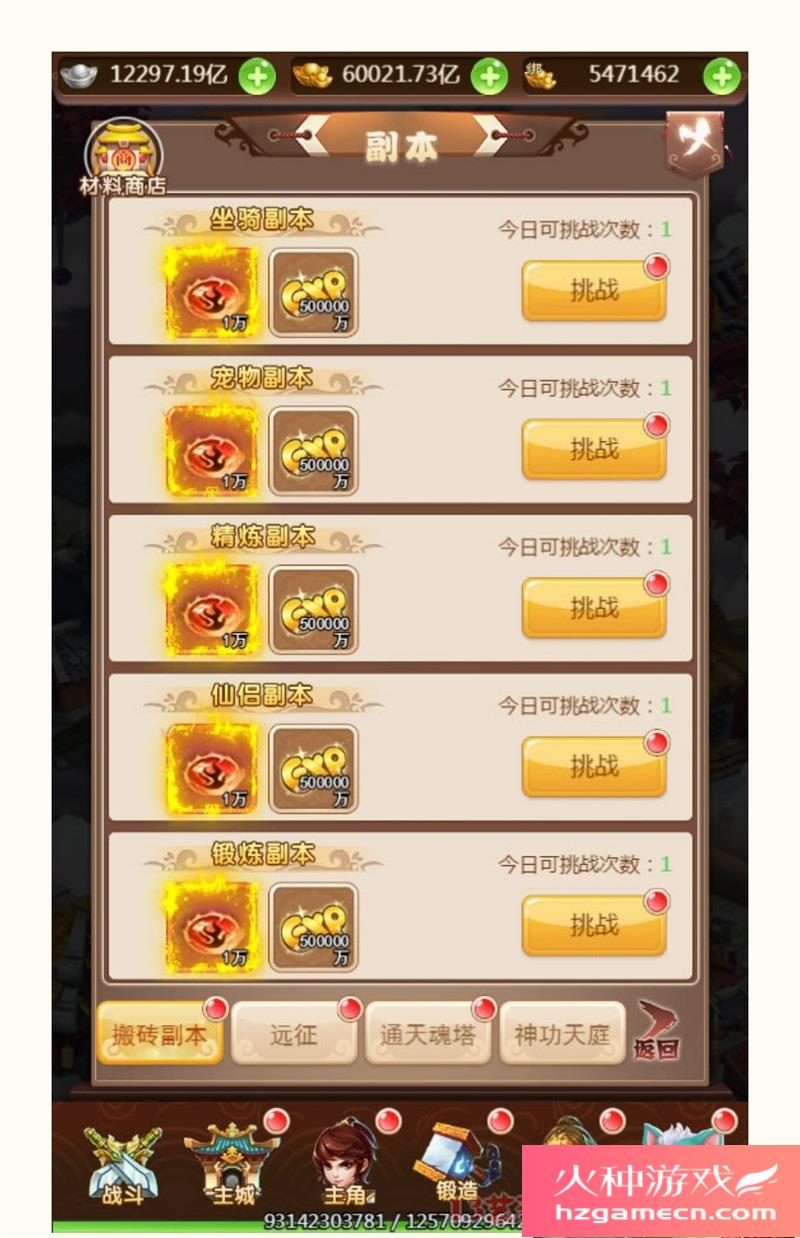Open the 神功天庭 tab
The width and height of the screenshot is (800, 1238).
562,1034
